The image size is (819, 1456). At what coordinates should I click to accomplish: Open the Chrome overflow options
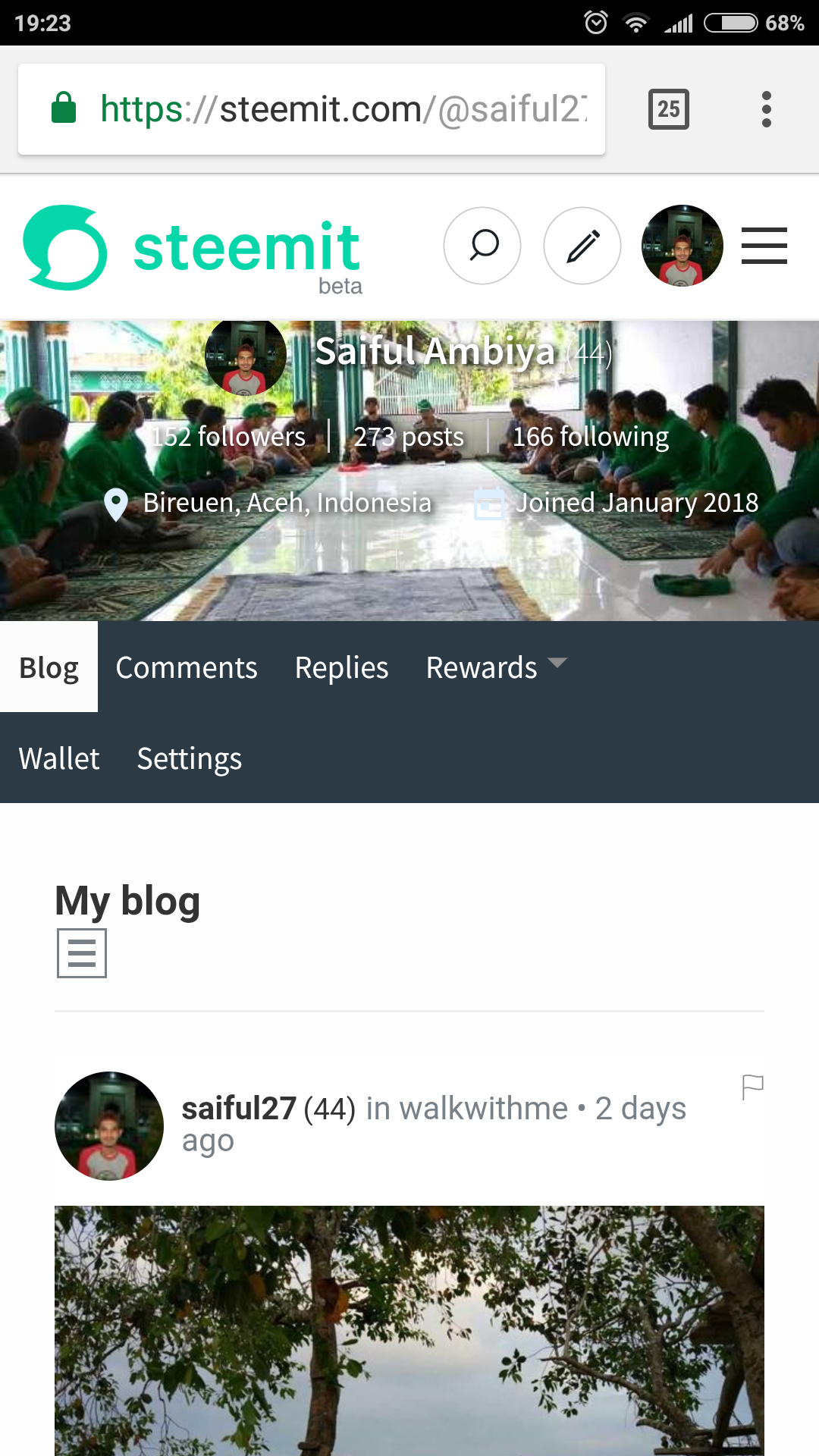click(767, 108)
